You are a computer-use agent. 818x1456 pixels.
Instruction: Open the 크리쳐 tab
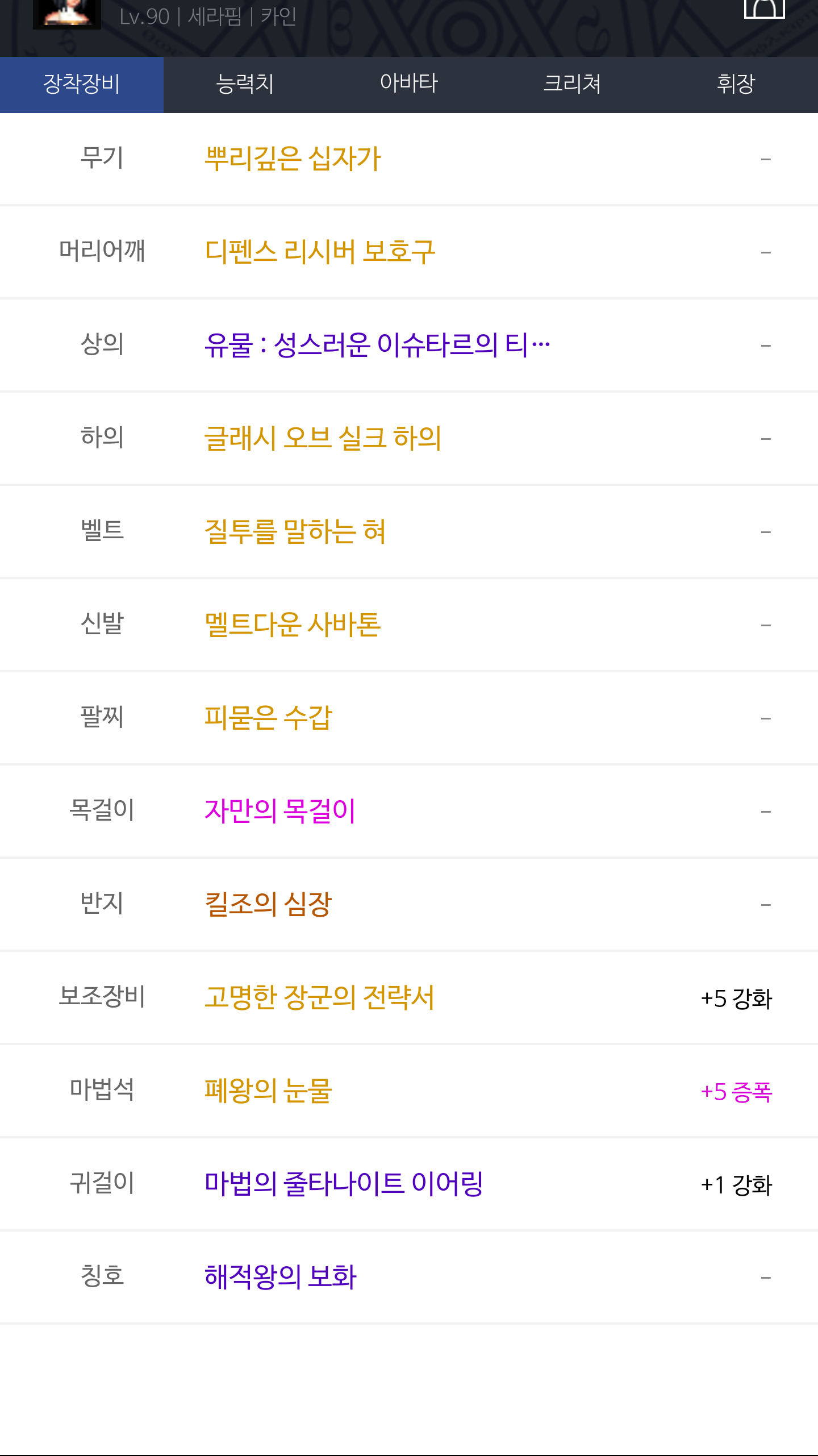coord(573,84)
